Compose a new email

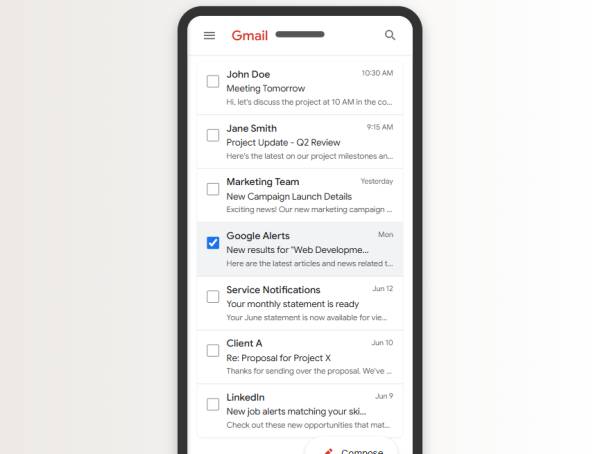[x=352, y=449]
